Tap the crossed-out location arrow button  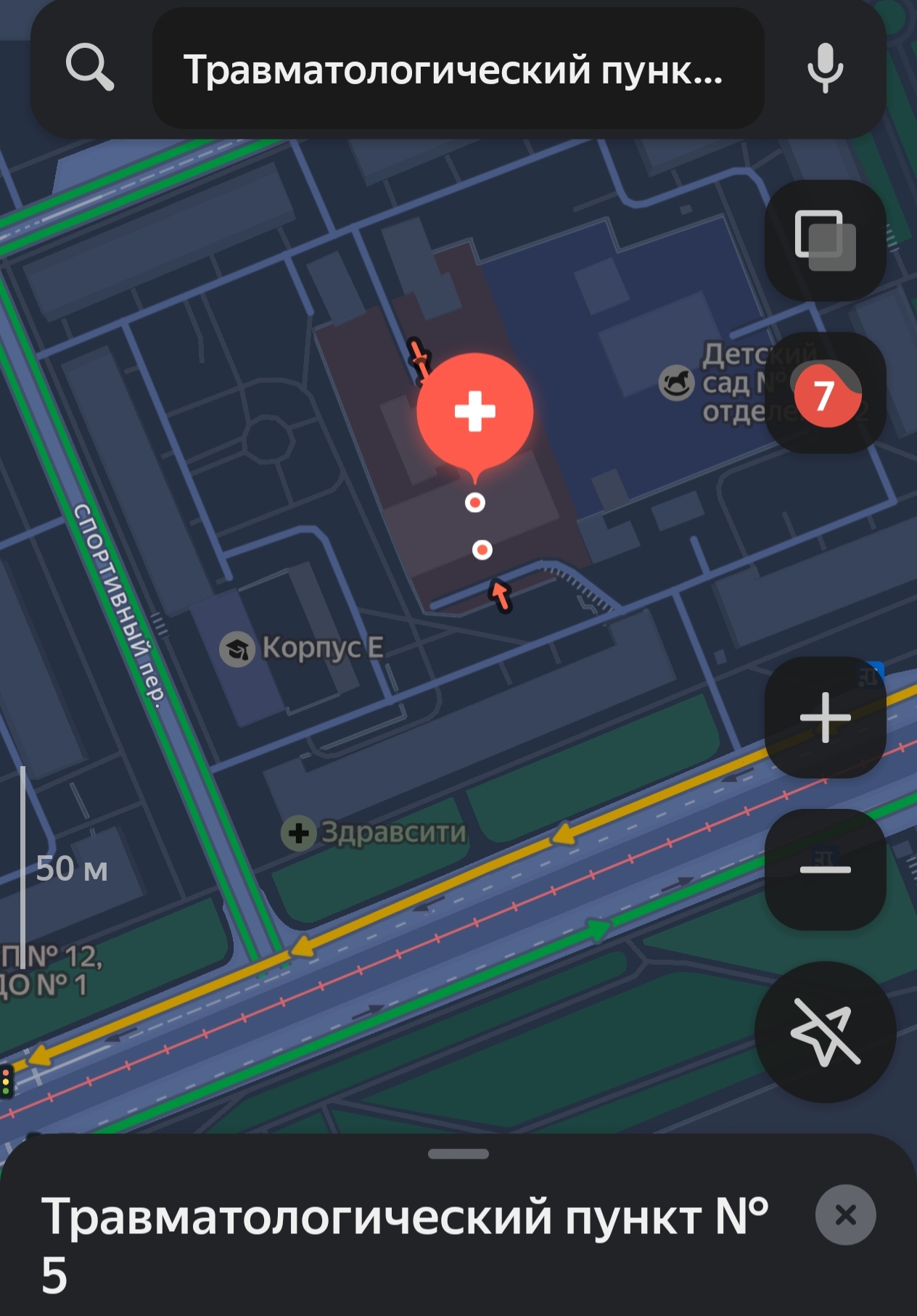pyautogui.click(x=826, y=1032)
